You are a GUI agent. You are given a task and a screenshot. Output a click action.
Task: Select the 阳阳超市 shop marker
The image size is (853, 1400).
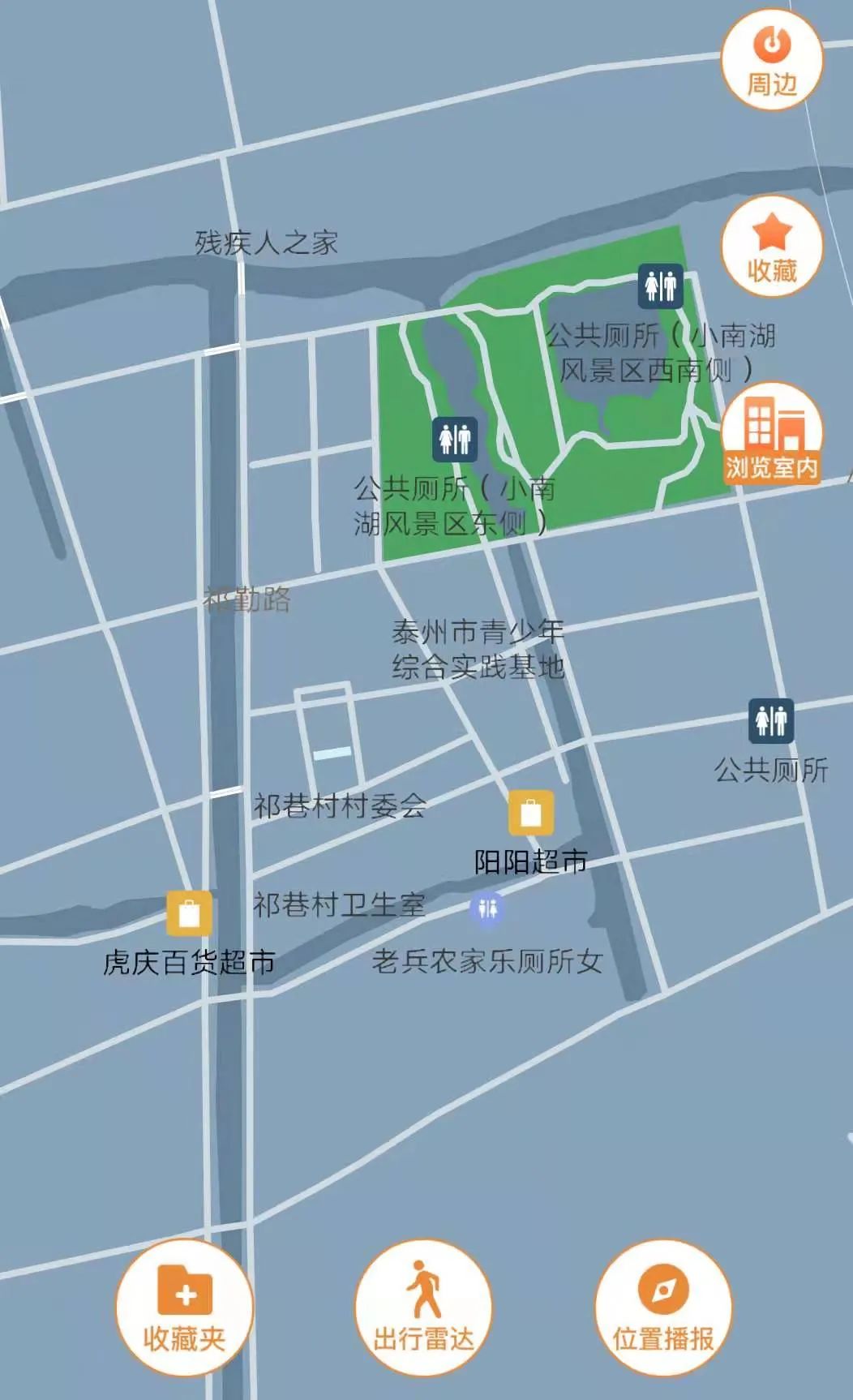(531, 813)
